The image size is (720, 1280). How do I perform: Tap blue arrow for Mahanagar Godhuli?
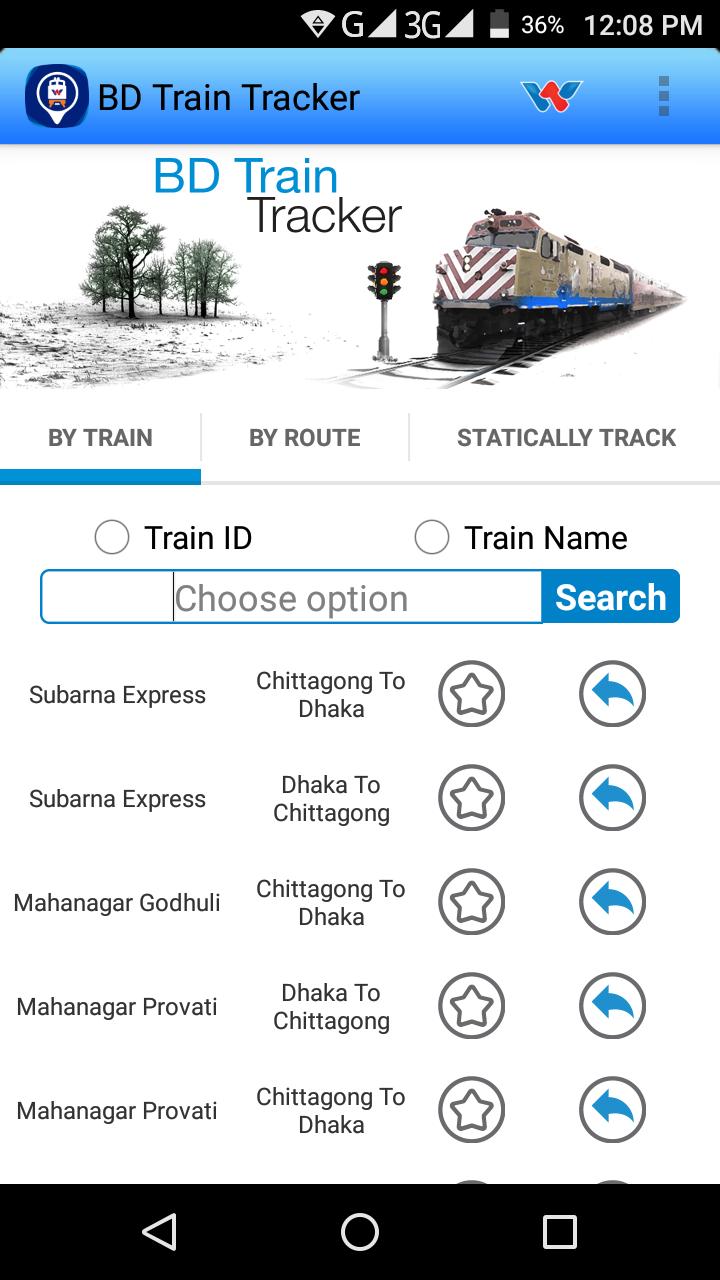(x=611, y=901)
